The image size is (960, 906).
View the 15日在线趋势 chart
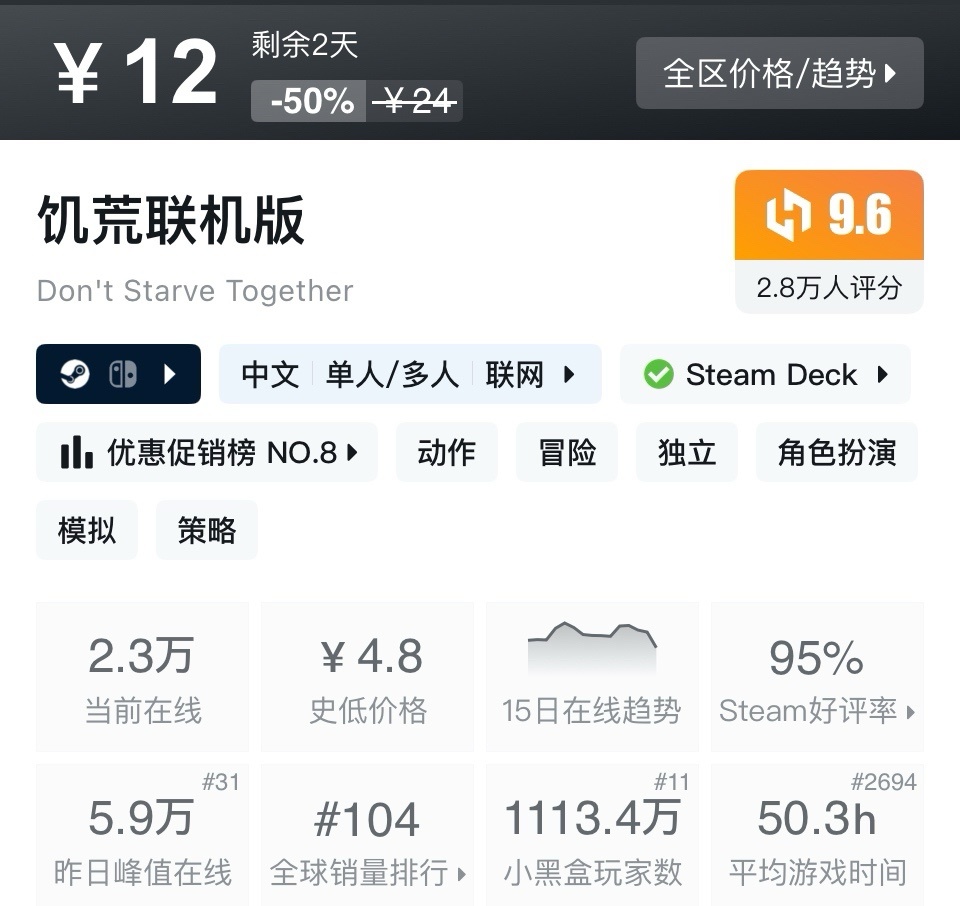[x=592, y=677]
